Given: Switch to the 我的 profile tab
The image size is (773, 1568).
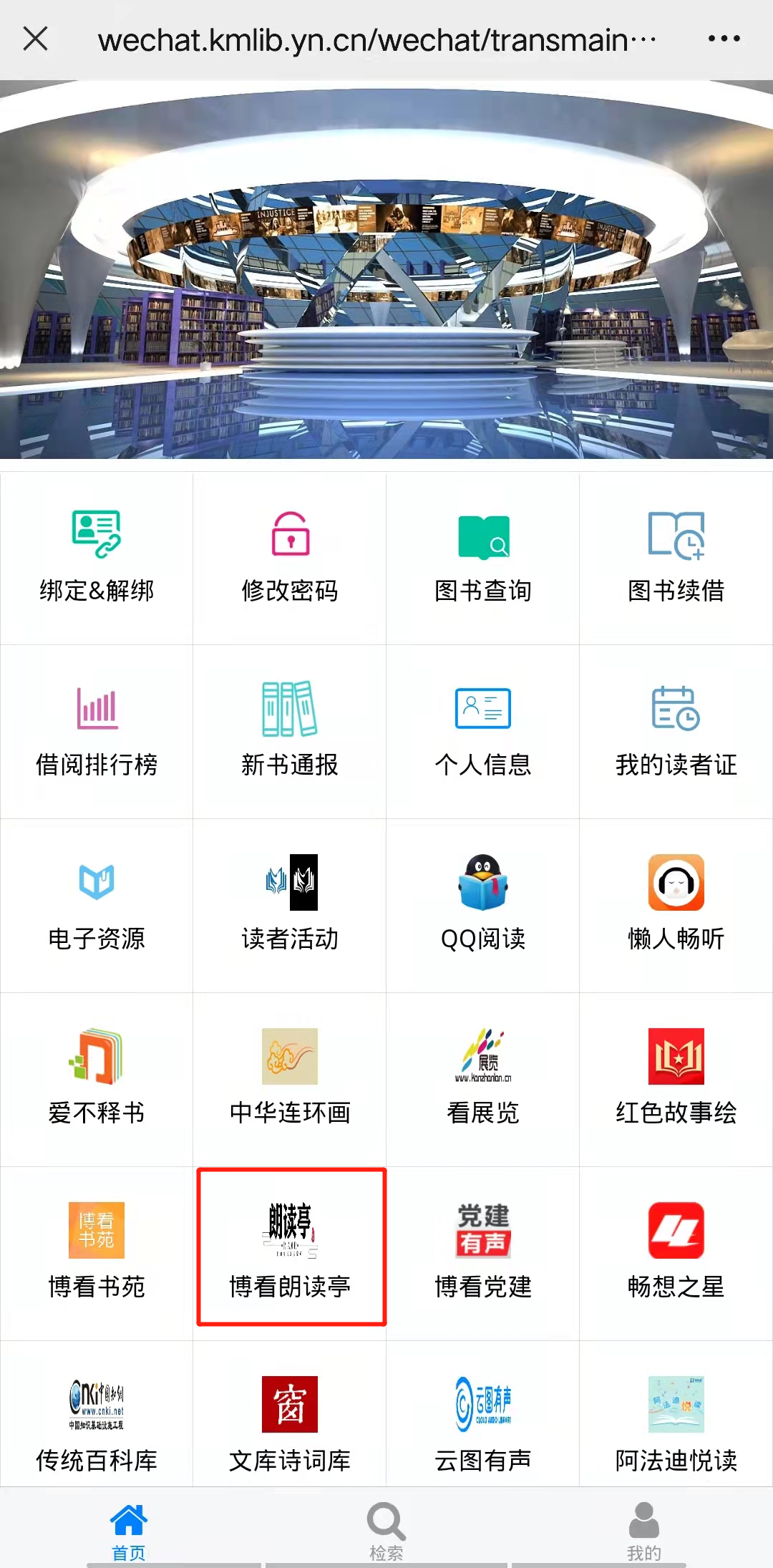Looking at the screenshot, I should click(x=644, y=1529).
